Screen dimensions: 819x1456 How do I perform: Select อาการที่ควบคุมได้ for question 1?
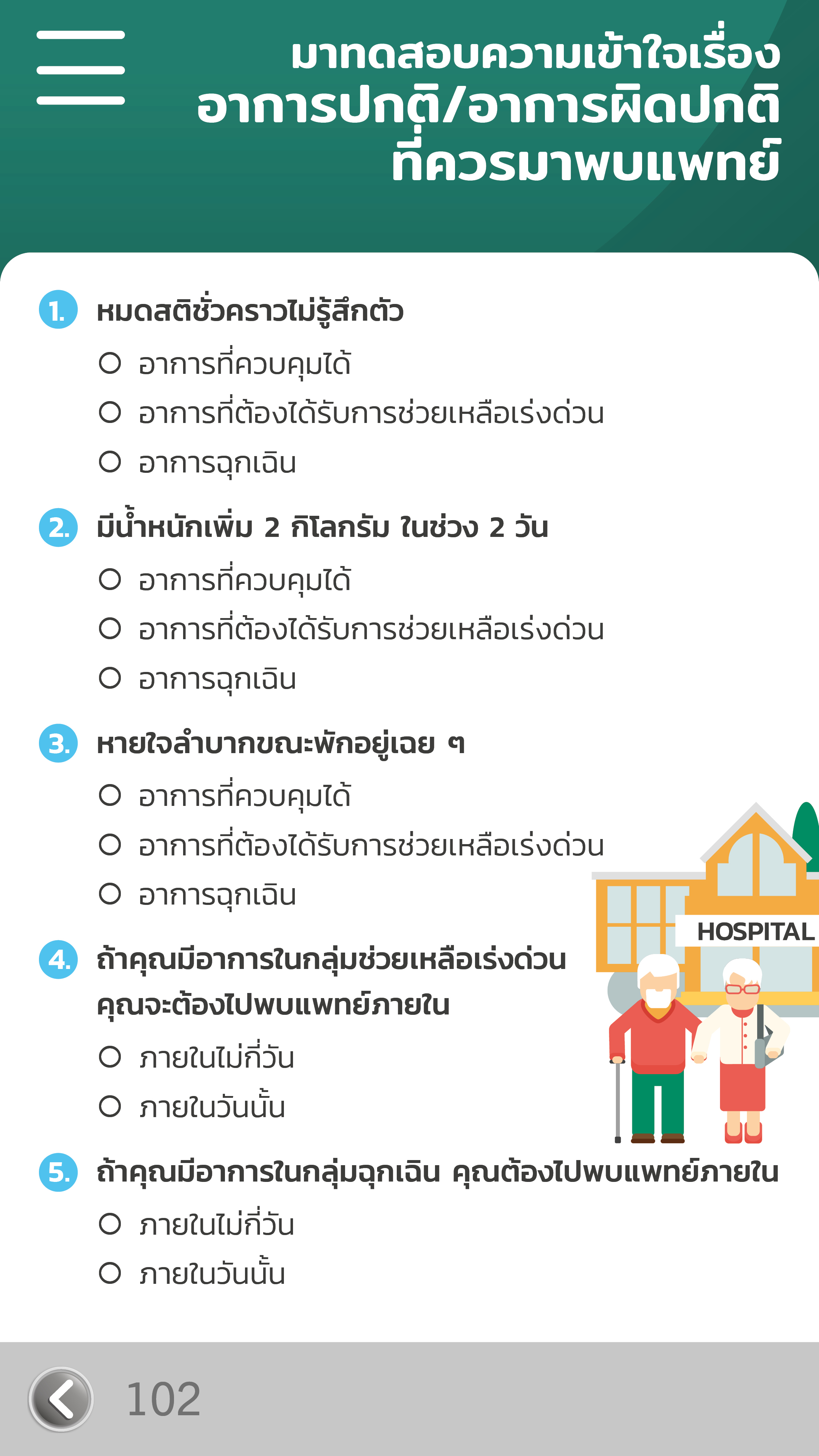(x=110, y=363)
